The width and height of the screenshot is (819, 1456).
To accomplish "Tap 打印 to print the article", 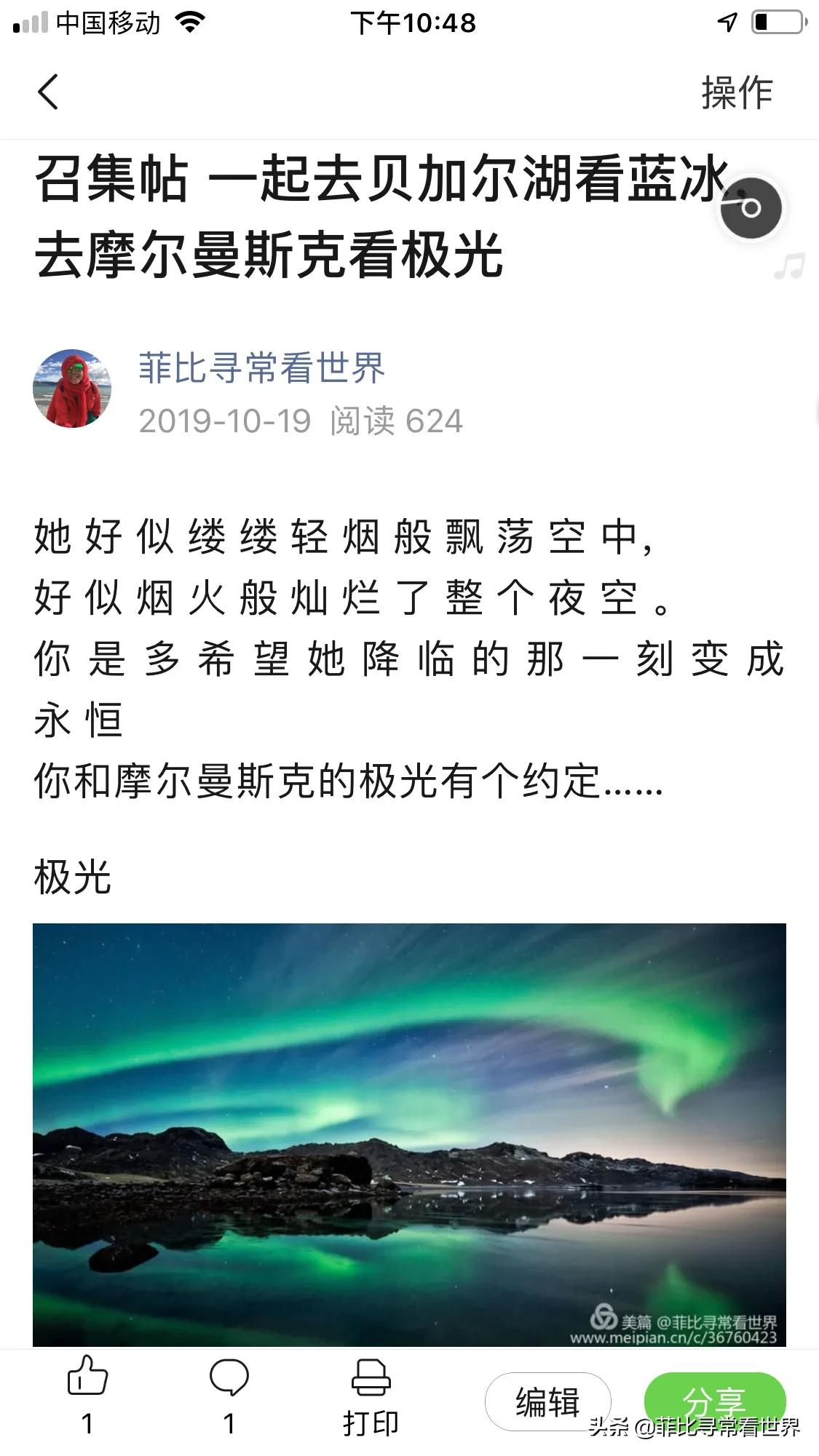I will point(371,1397).
